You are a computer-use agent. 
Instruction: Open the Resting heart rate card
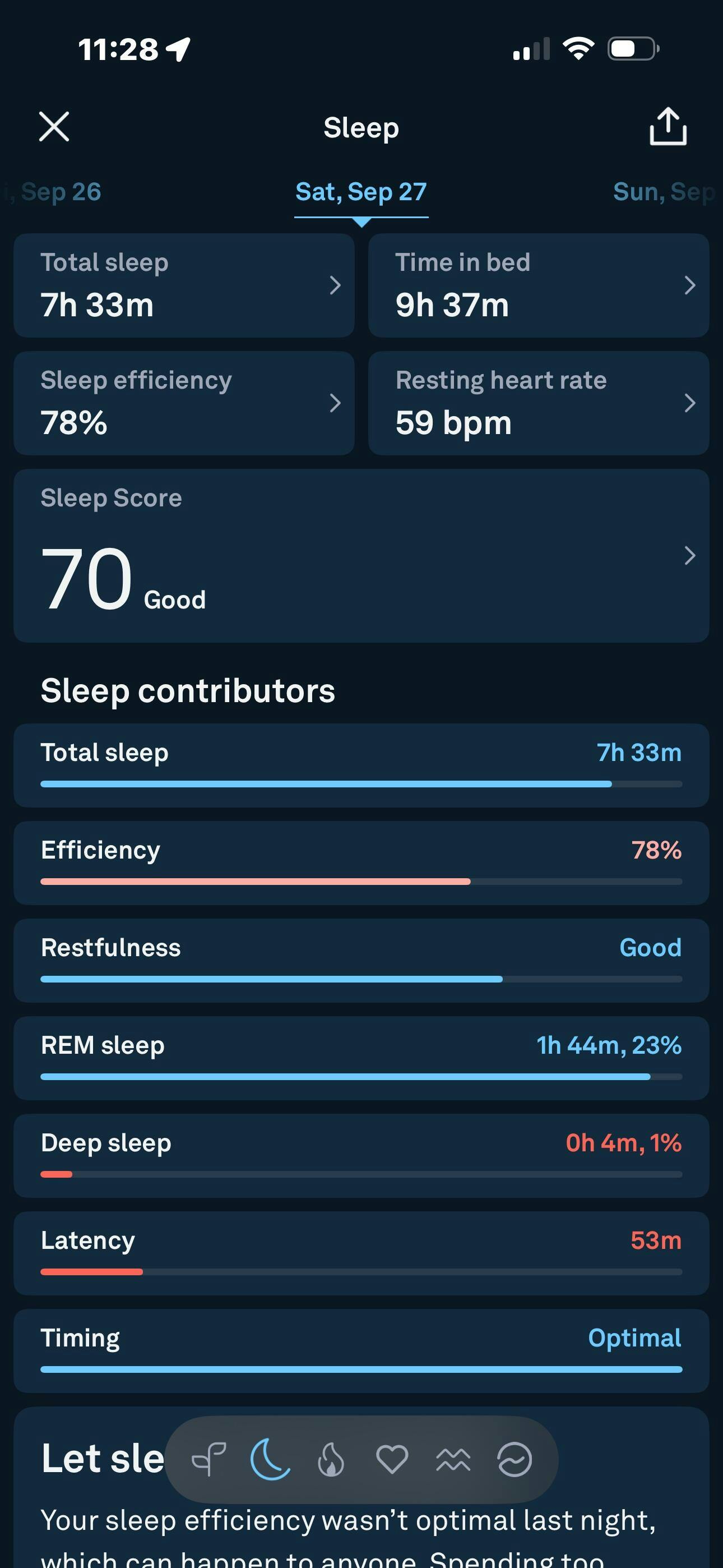tap(539, 403)
